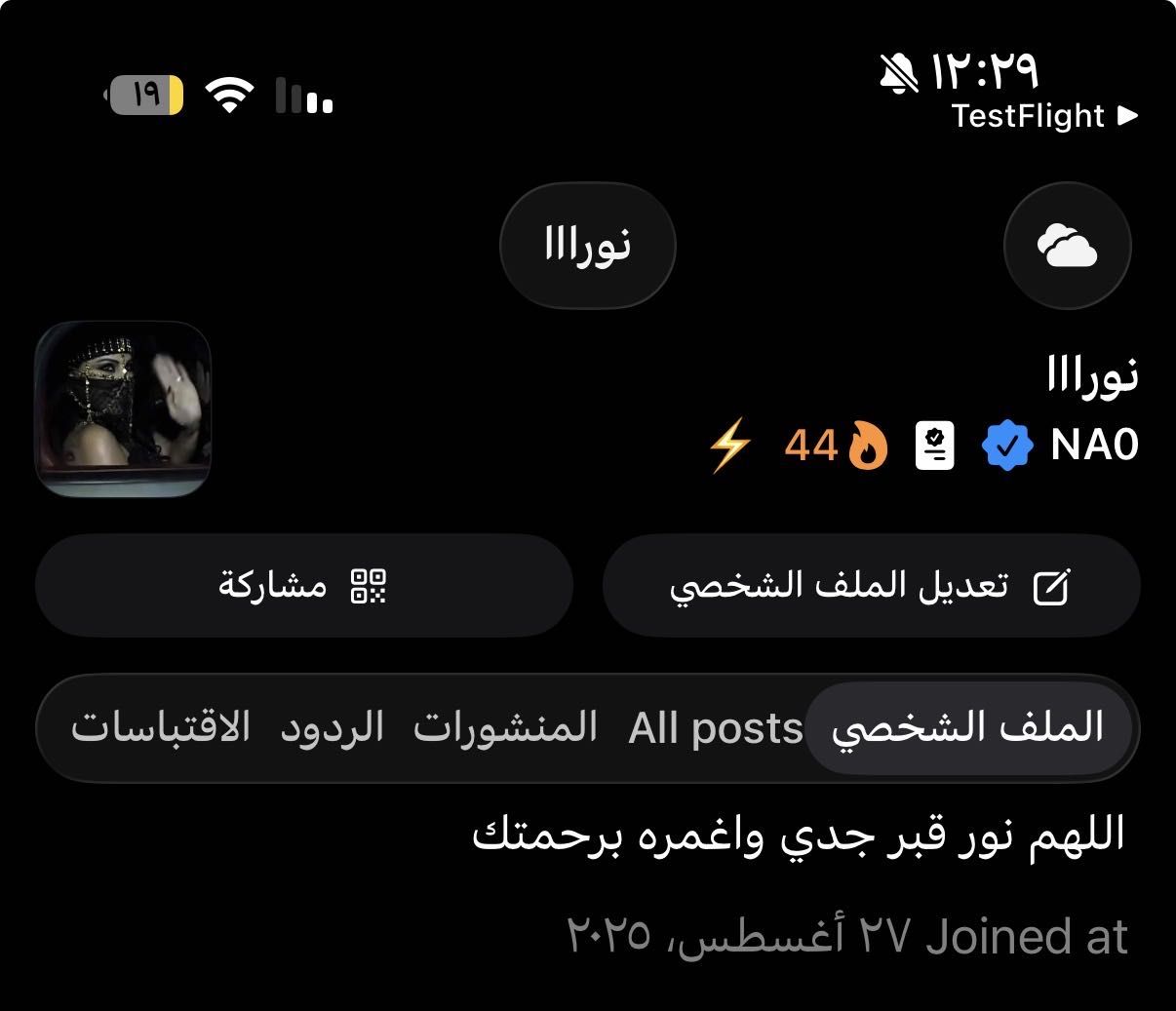Switch to the All posts tab

[x=715, y=728]
